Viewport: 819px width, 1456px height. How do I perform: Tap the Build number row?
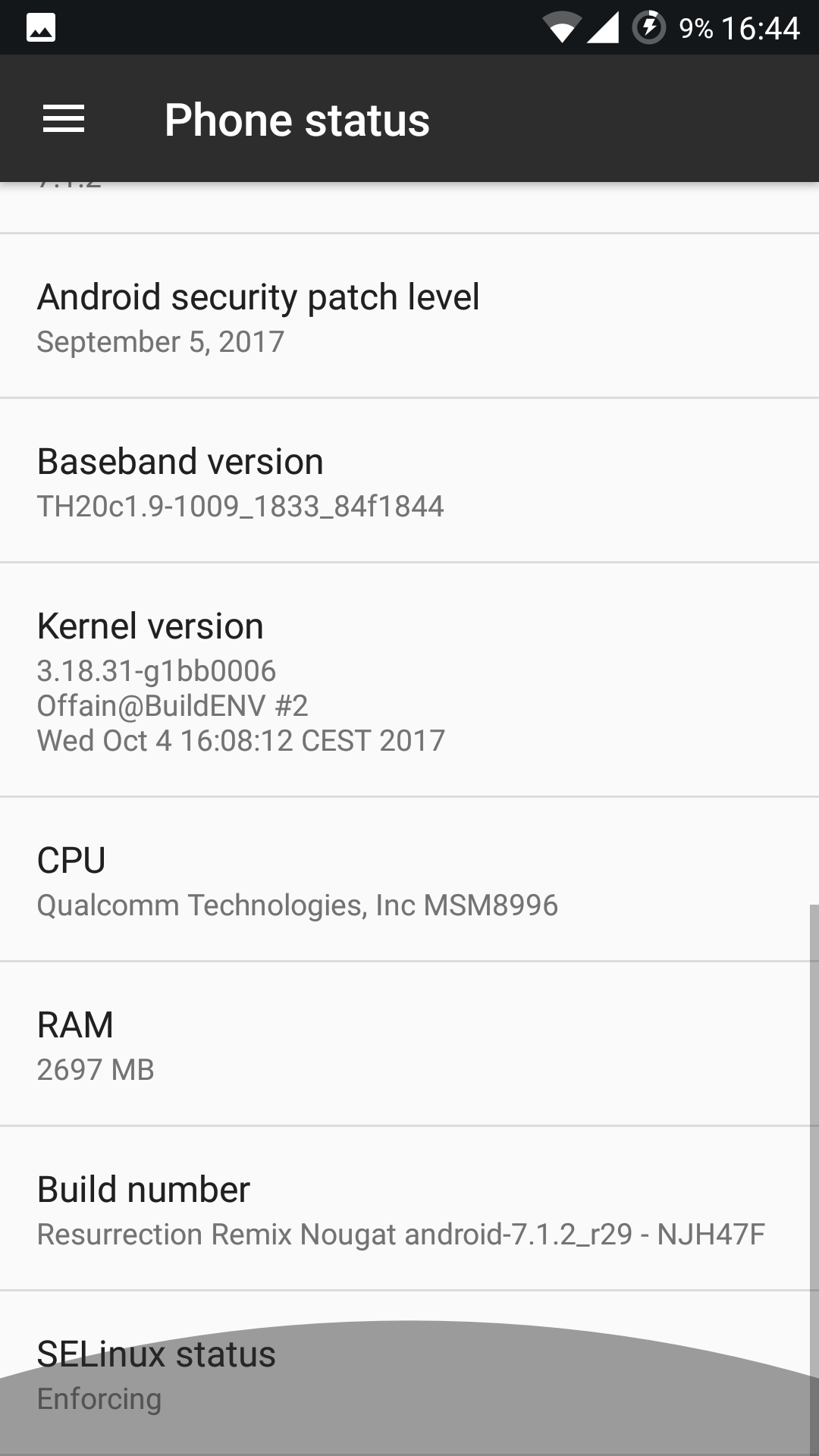click(x=409, y=1208)
